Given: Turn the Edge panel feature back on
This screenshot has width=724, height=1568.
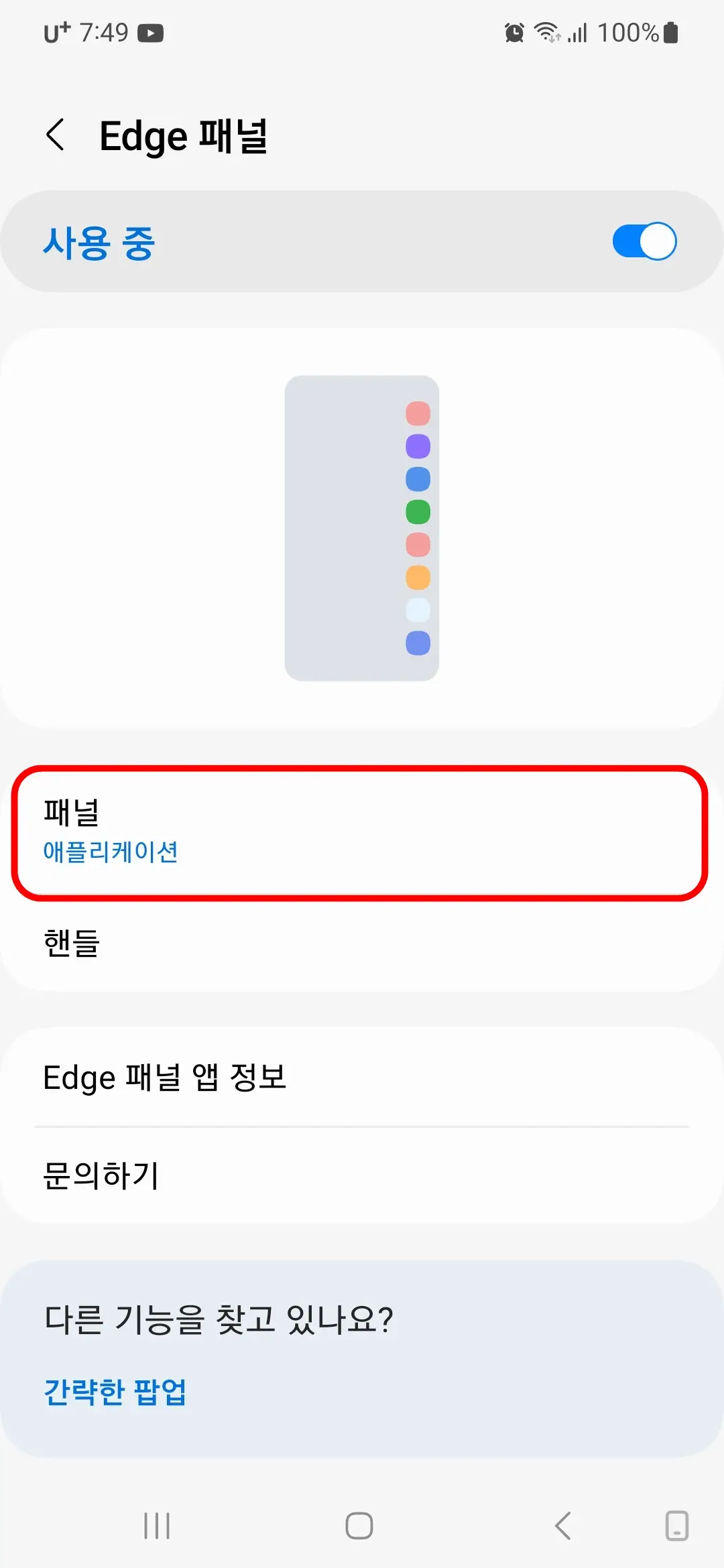Looking at the screenshot, I should 644,241.
